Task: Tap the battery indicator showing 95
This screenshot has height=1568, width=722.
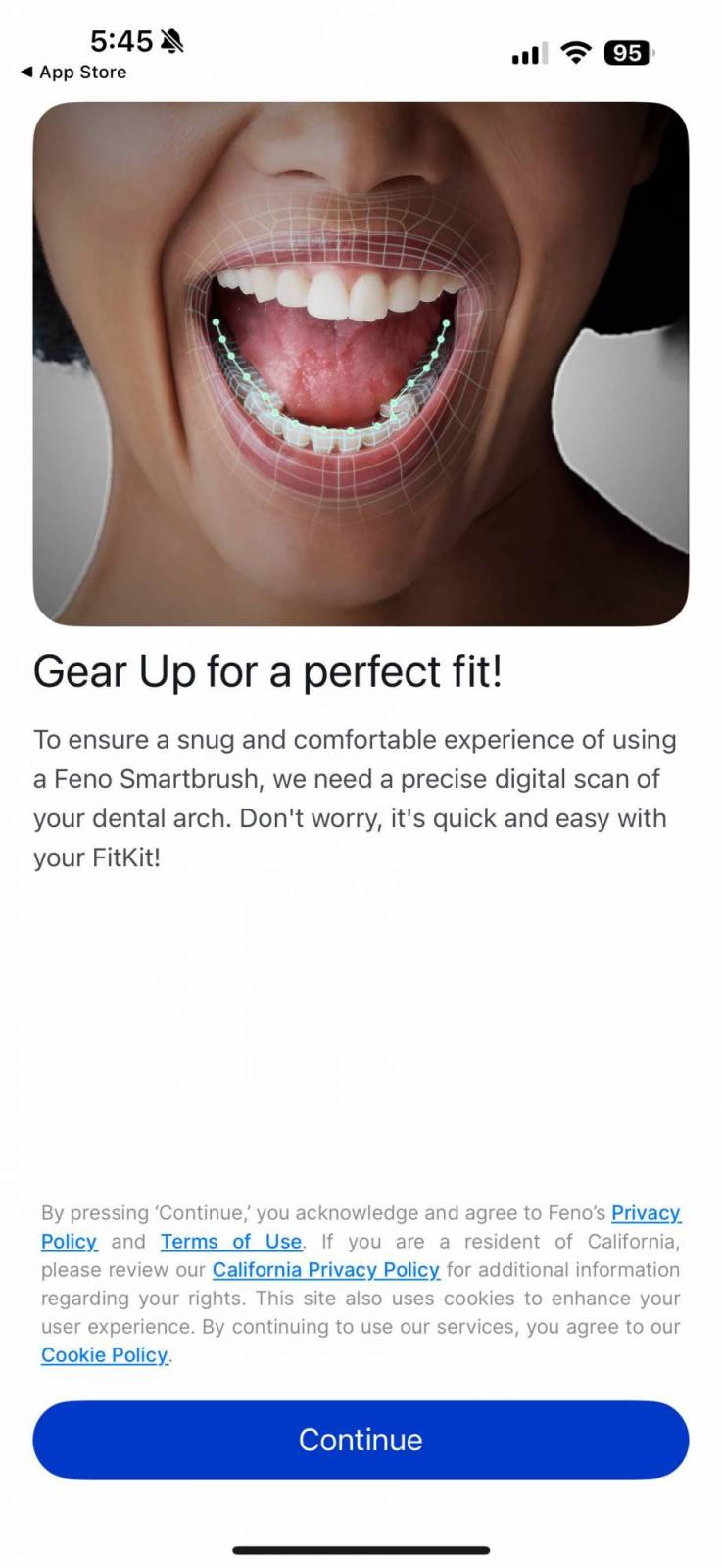Action: (x=628, y=53)
